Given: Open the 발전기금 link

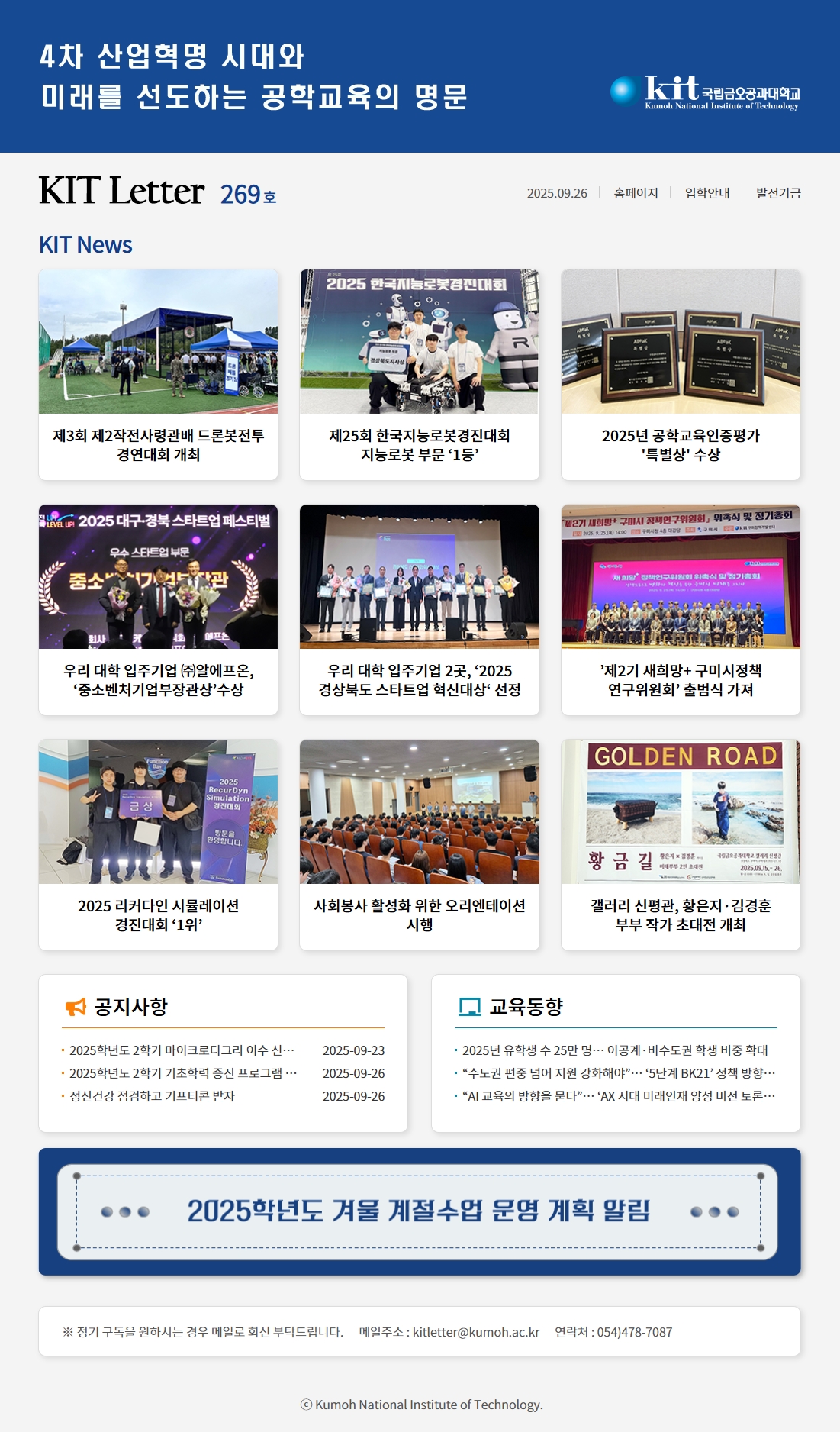Looking at the screenshot, I should [778, 193].
